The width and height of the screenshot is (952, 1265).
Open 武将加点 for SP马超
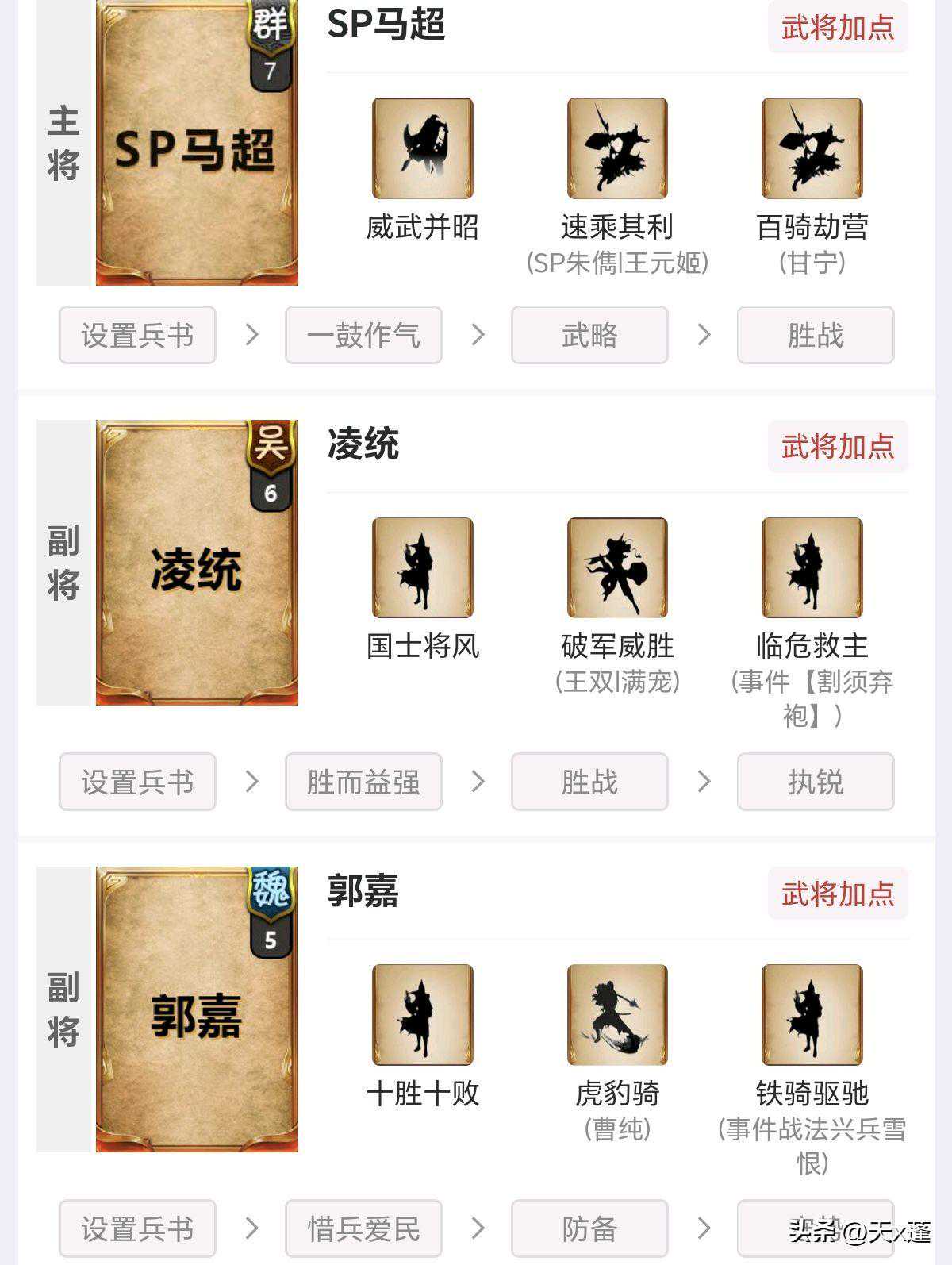coord(837,28)
